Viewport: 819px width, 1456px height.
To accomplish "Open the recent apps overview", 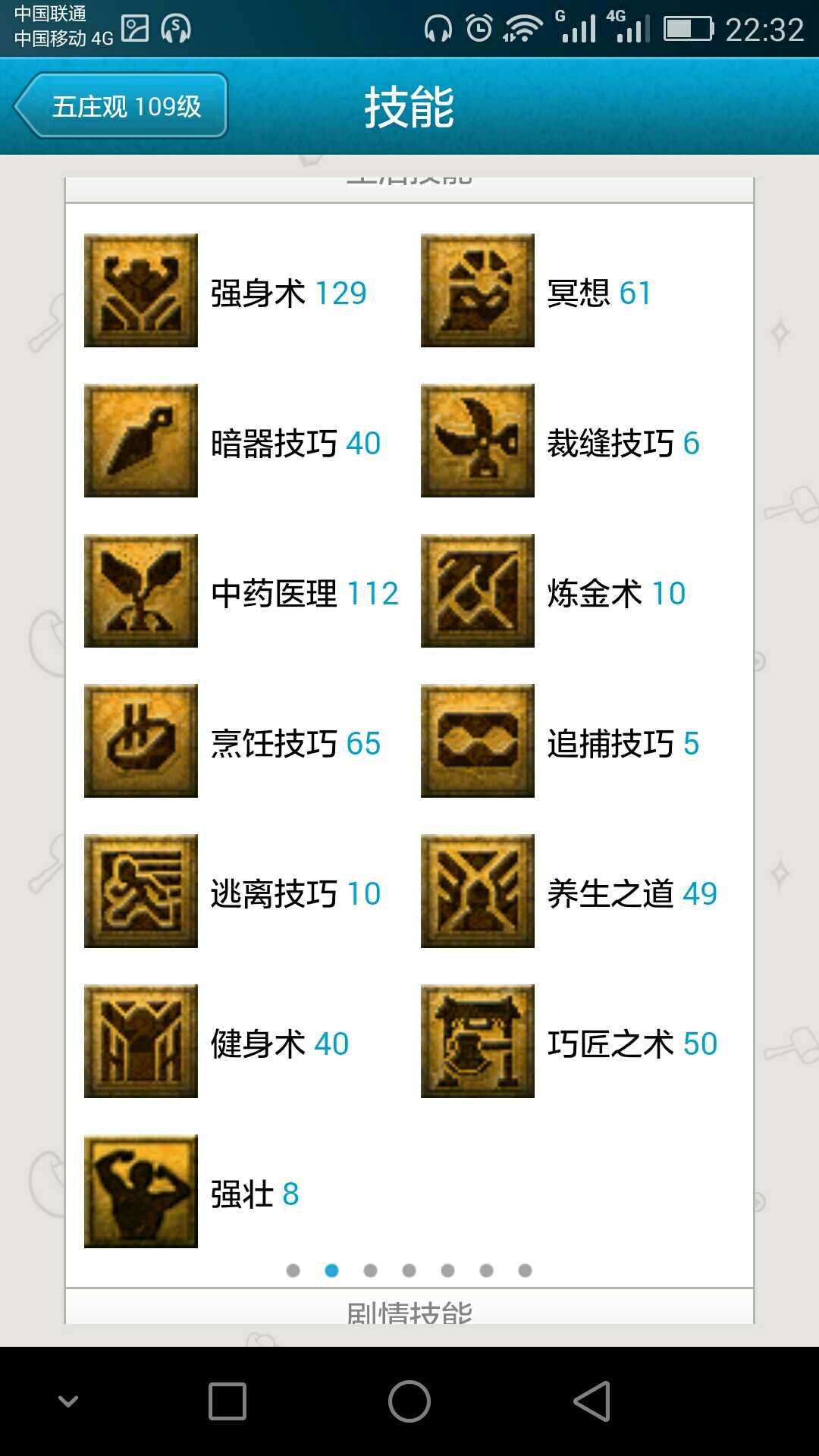I will click(x=227, y=1401).
